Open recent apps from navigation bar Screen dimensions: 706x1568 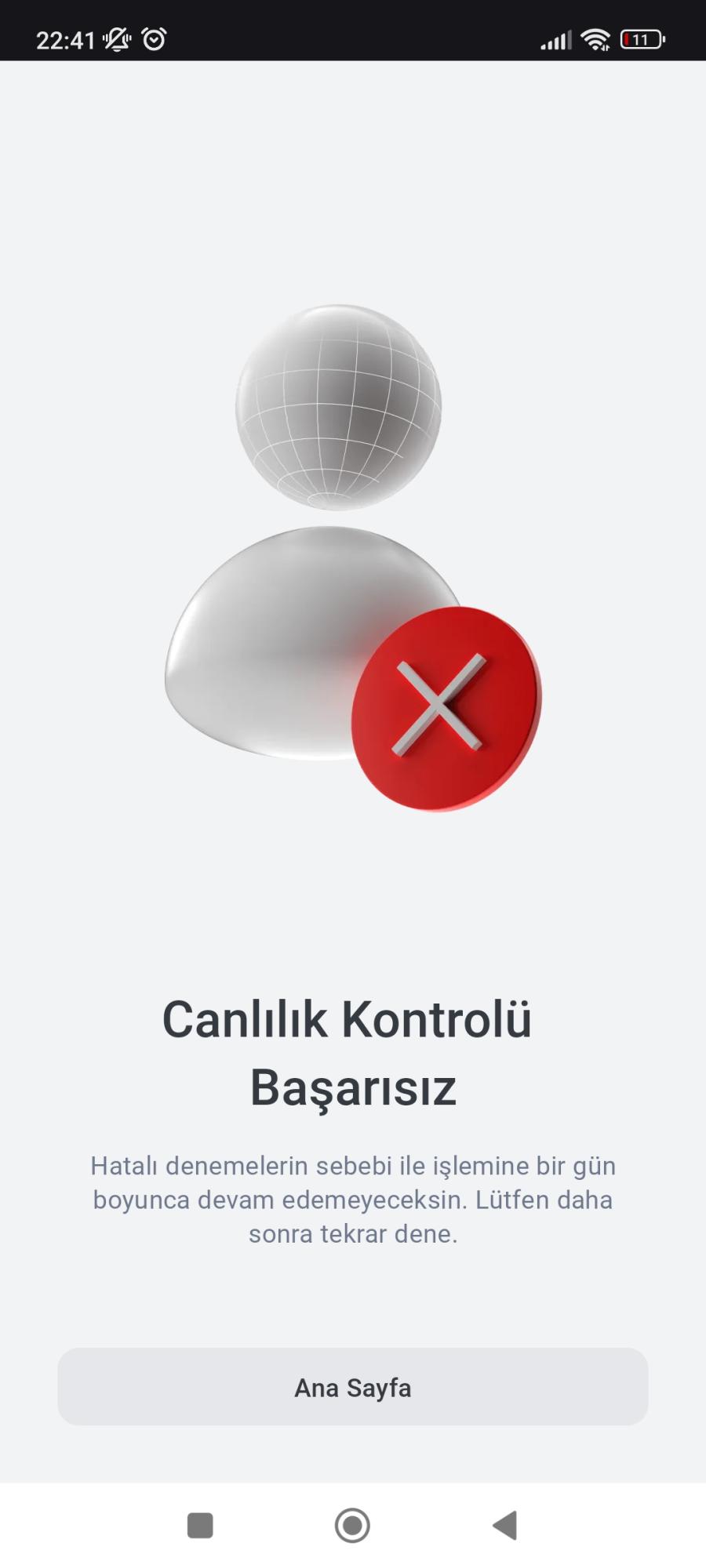point(200,1525)
